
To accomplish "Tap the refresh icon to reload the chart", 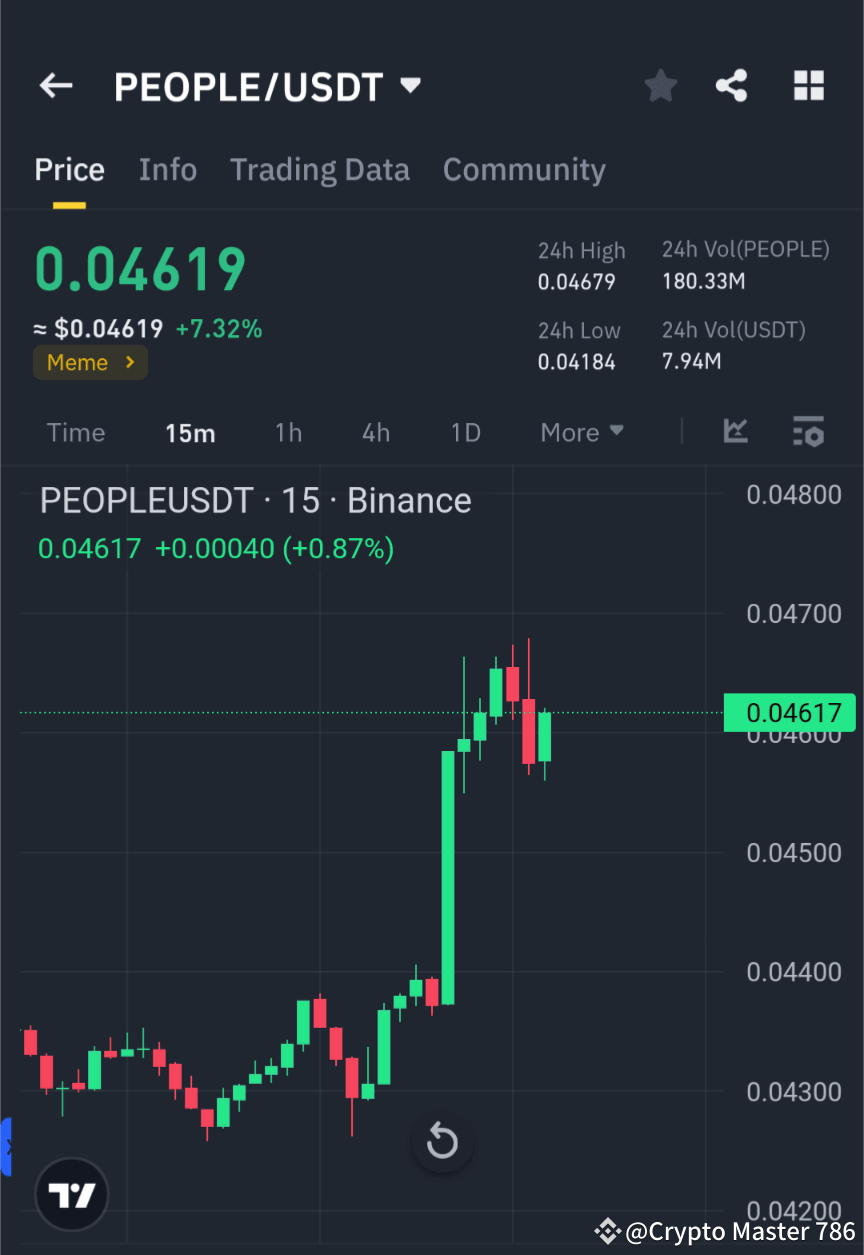I will (442, 1141).
